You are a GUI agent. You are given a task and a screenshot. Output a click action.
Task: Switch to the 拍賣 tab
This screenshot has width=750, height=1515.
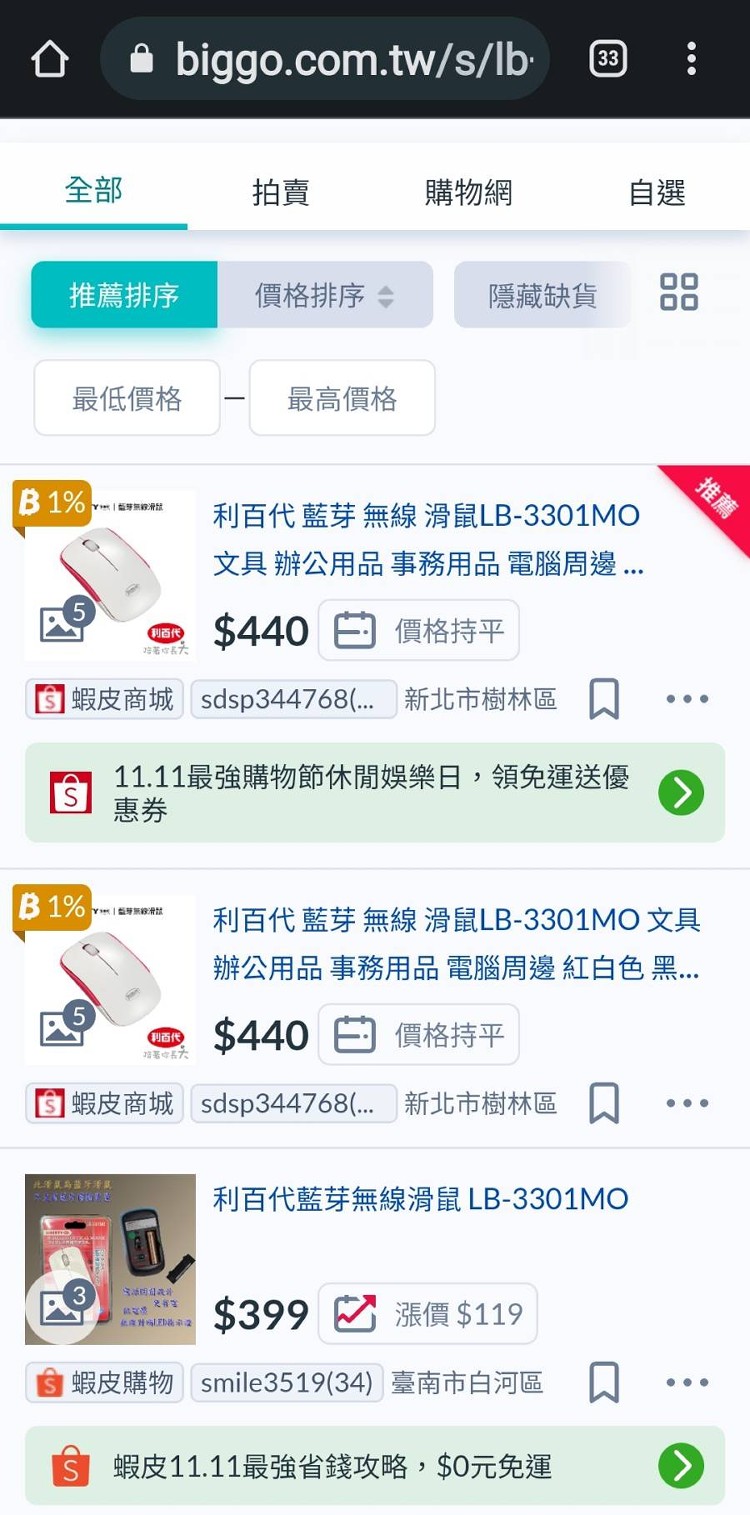click(x=280, y=192)
